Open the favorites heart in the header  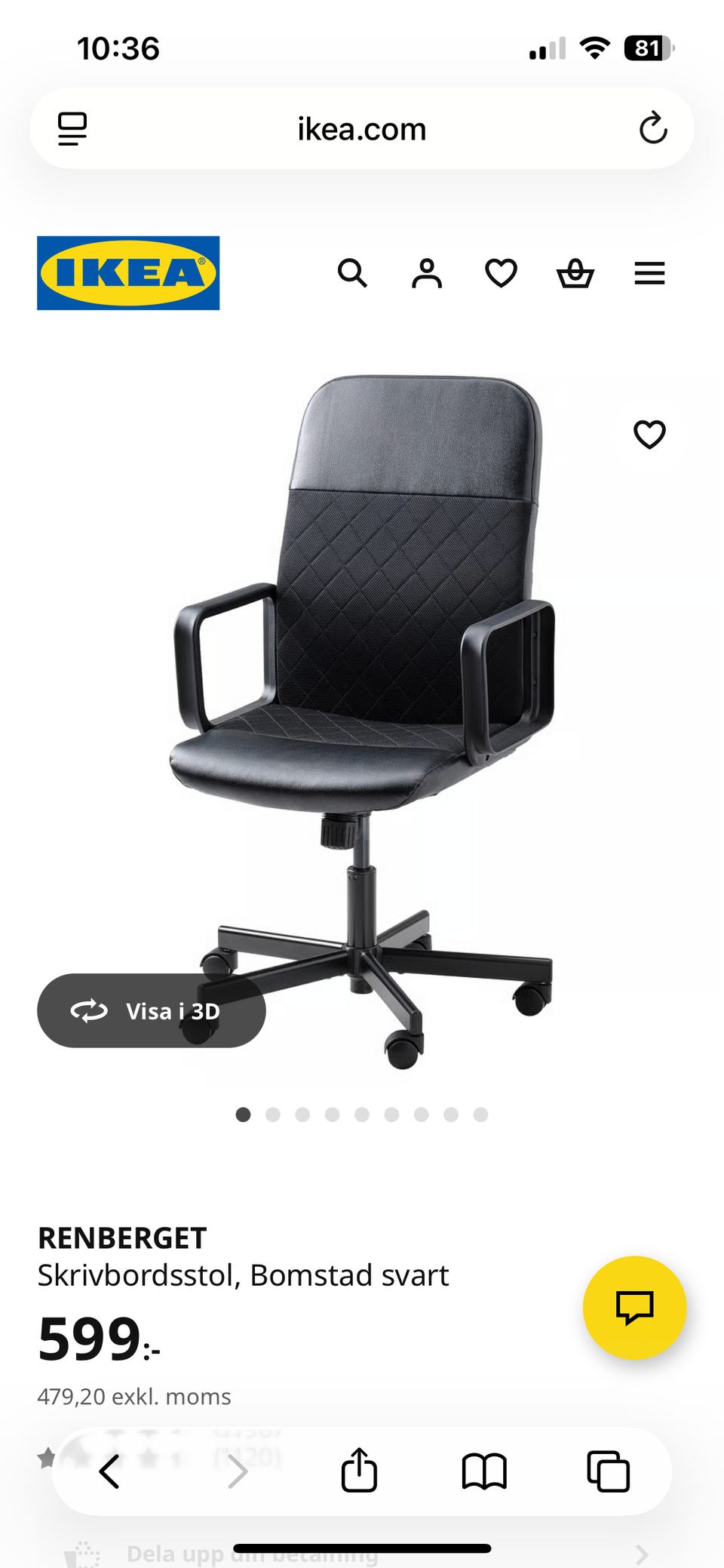coord(501,273)
